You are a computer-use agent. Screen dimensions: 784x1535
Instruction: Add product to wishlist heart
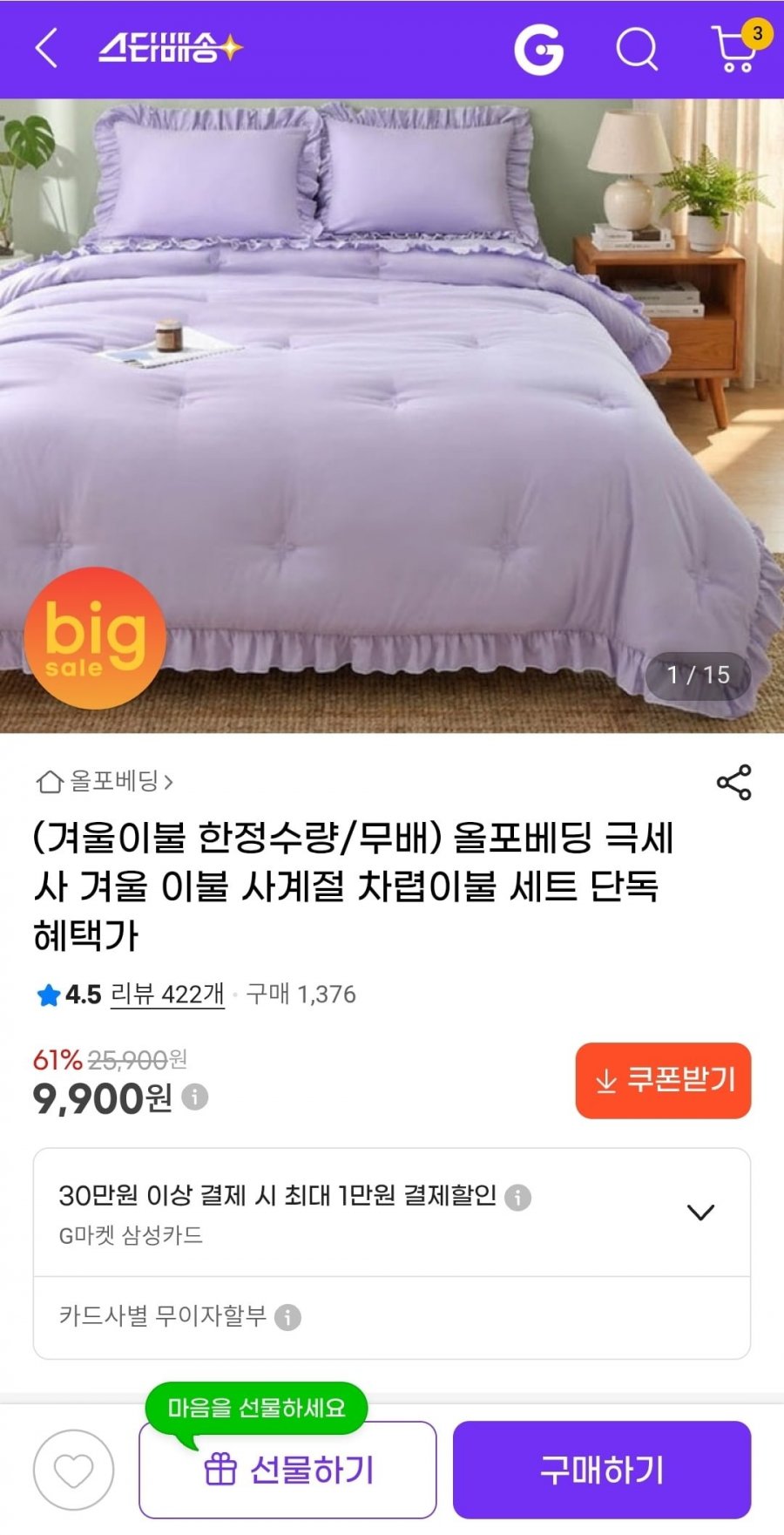pos(74,1470)
